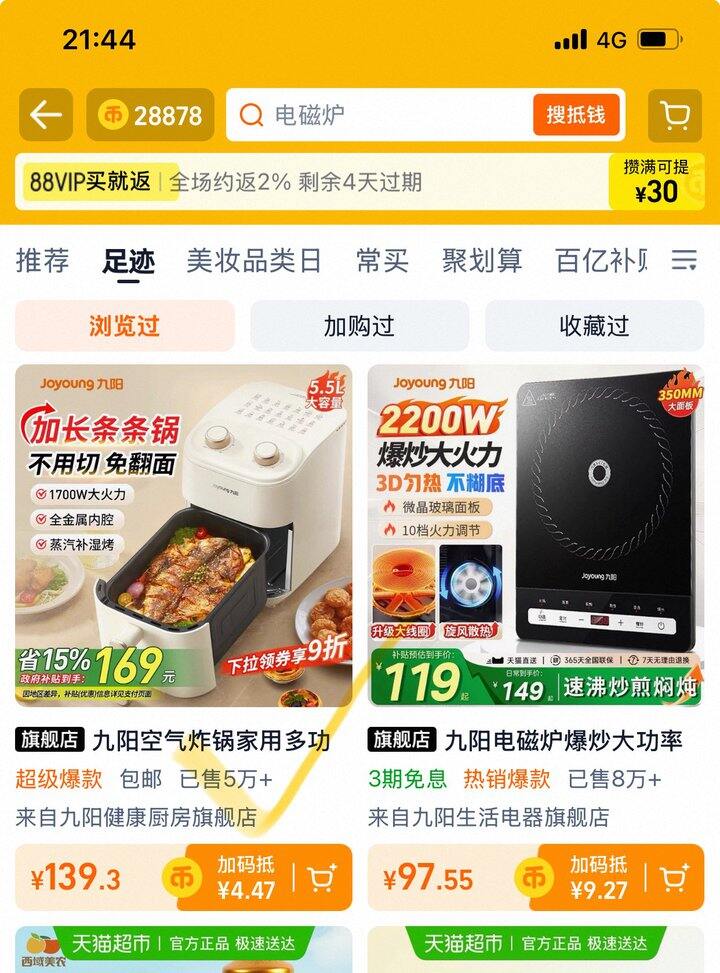Switch to the 百亿补贴 tab
Viewport: 720px width, 973px height.
click(601, 260)
